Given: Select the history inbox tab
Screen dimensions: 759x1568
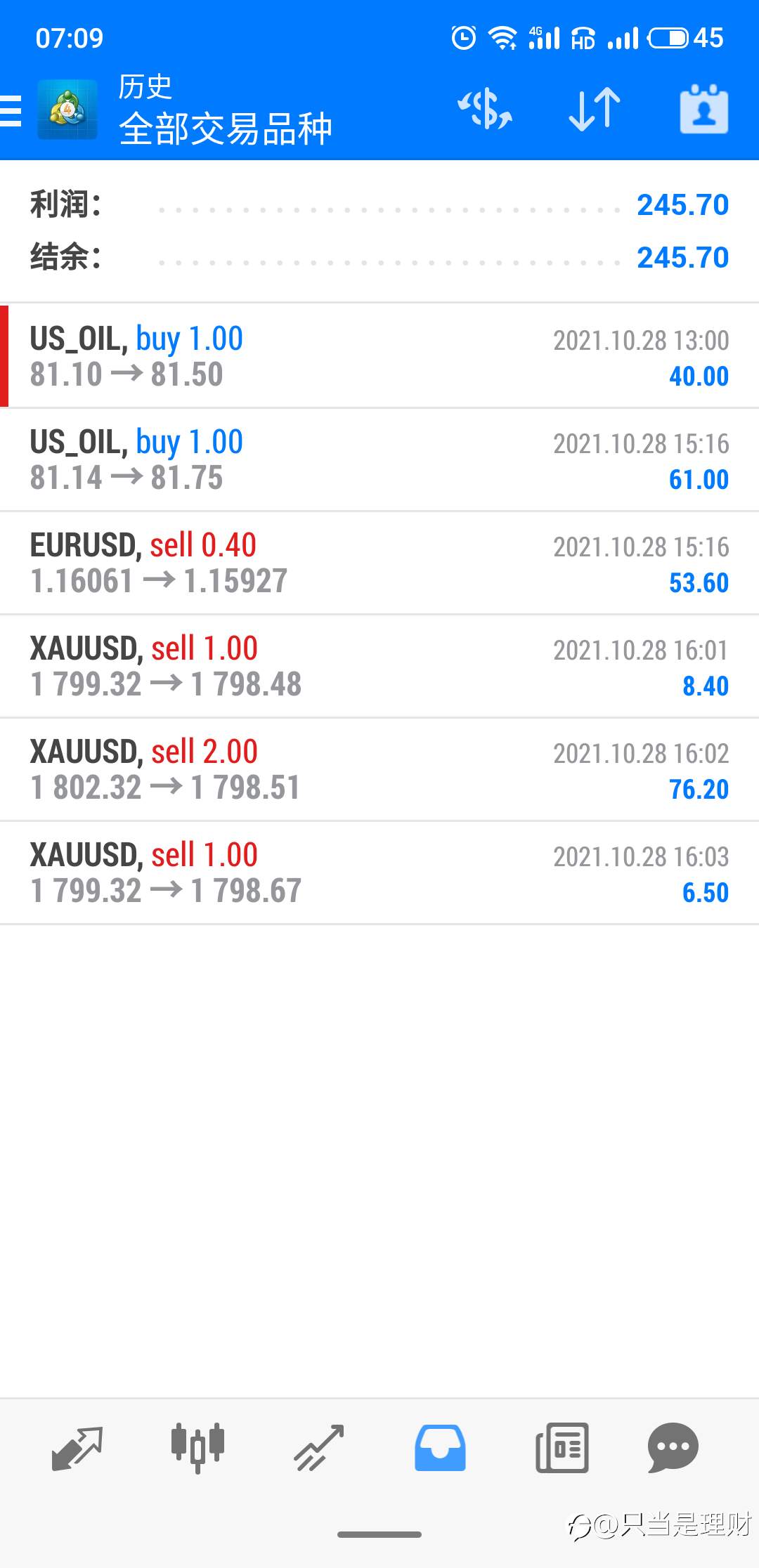Looking at the screenshot, I should point(440,1448).
